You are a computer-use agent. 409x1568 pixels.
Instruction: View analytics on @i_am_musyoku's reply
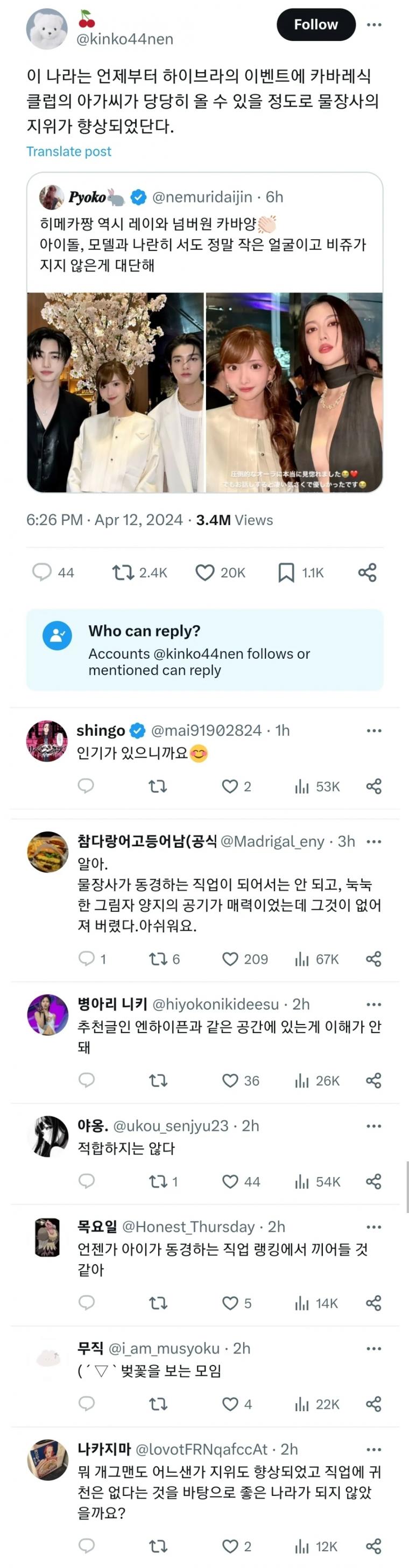[316, 1404]
